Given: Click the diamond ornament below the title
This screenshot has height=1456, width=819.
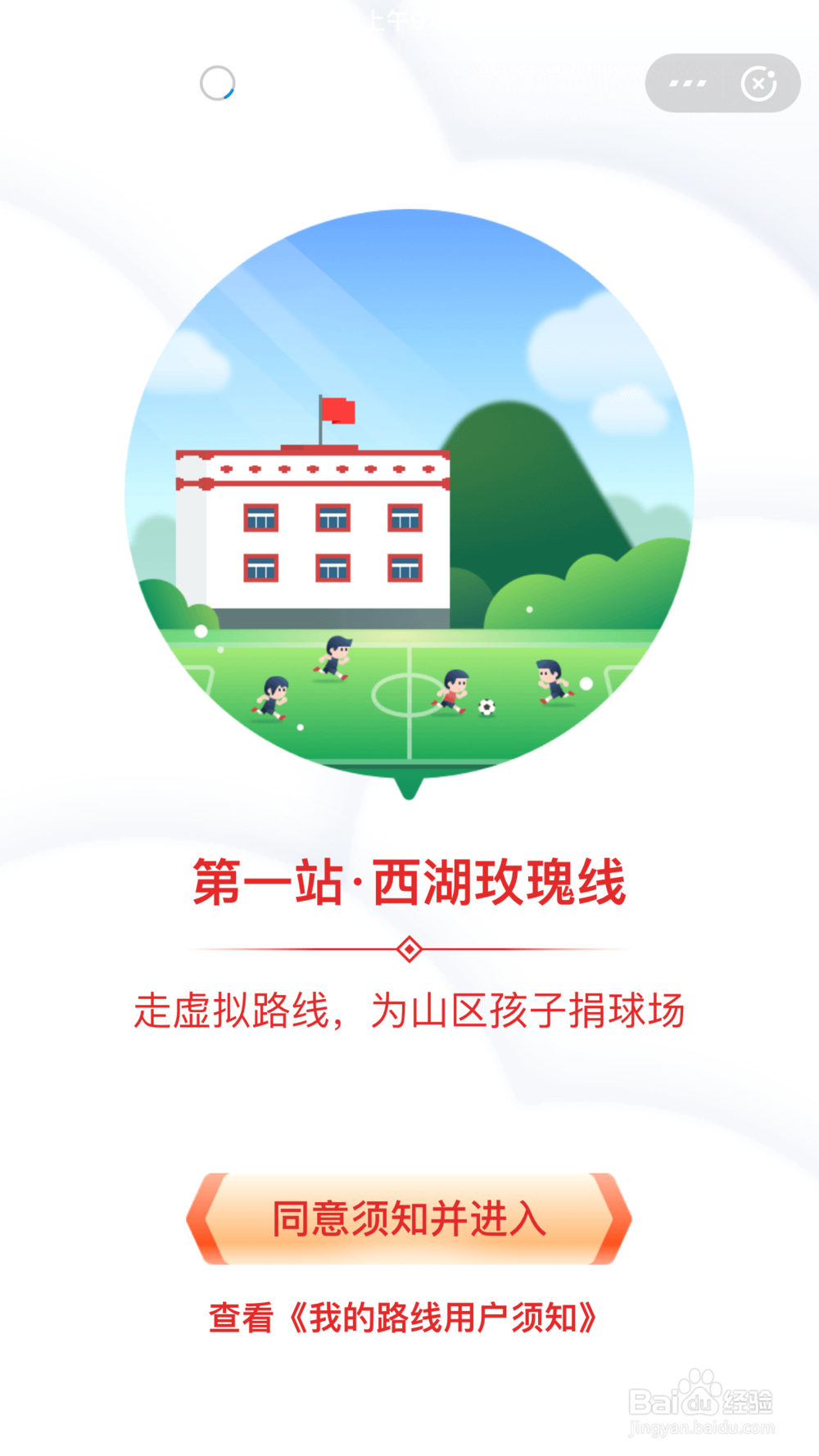Looking at the screenshot, I should point(409,948).
